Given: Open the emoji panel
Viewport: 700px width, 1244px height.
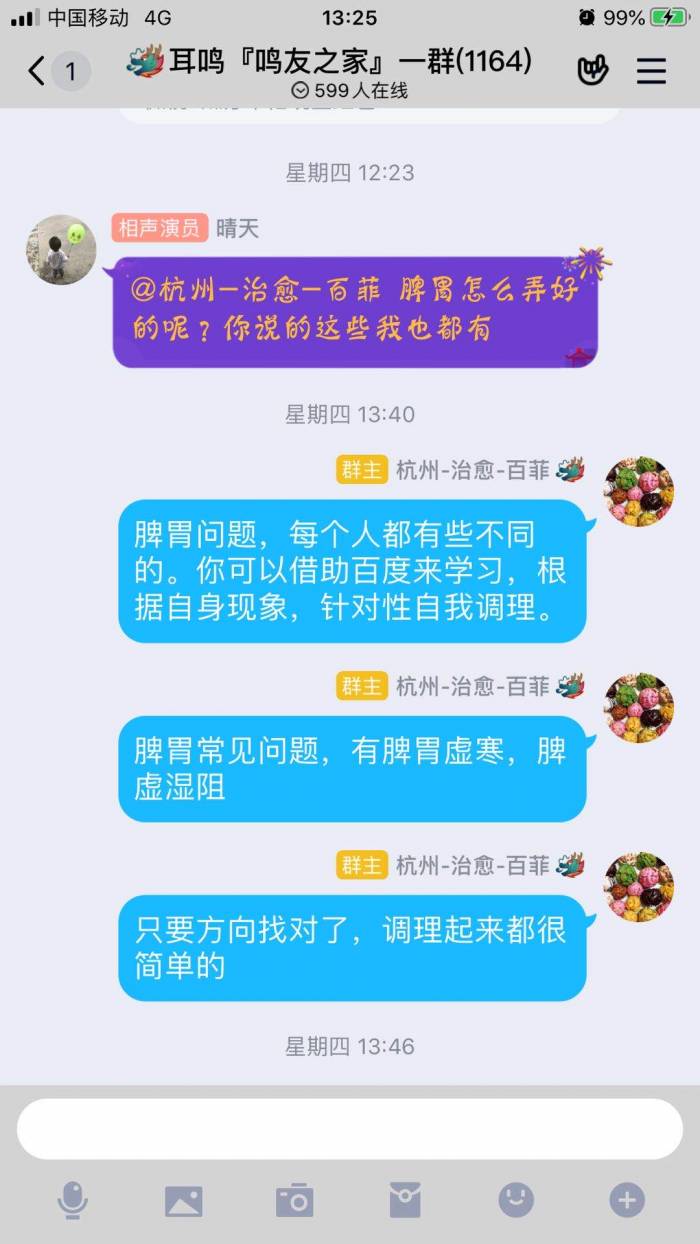Looking at the screenshot, I should 516,1200.
